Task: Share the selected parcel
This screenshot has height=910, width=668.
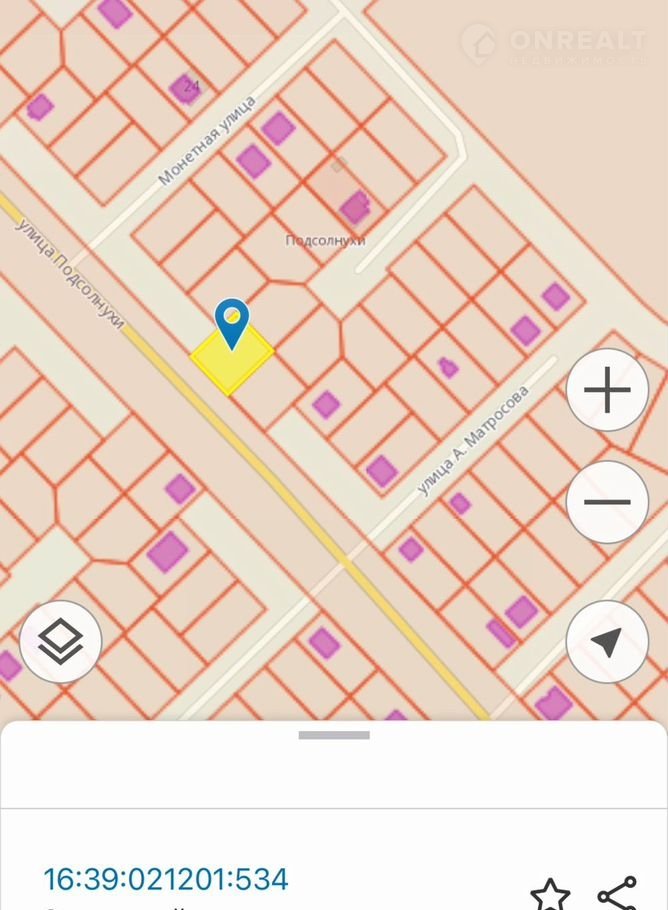Action: point(617,894)
